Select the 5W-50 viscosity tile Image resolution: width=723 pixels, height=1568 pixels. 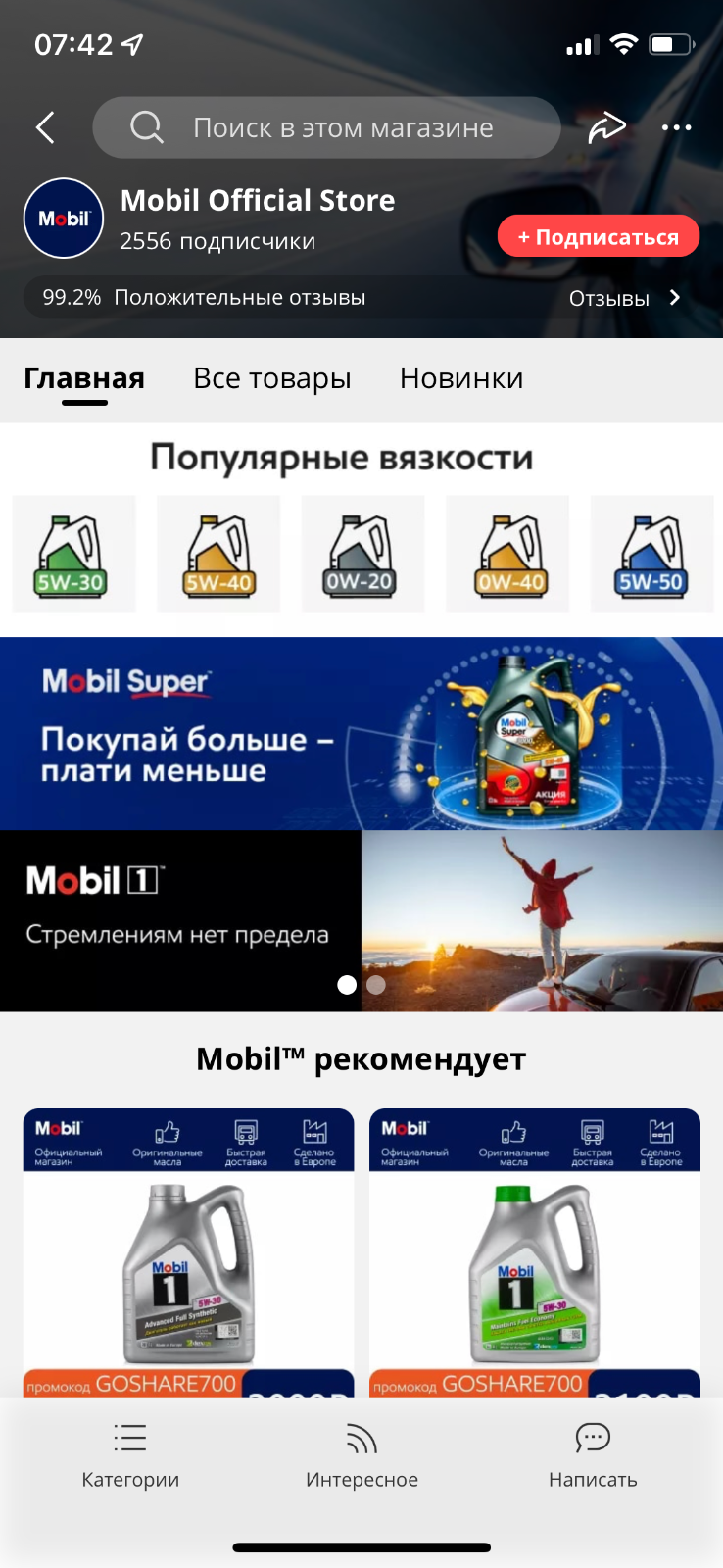point(651,554)
